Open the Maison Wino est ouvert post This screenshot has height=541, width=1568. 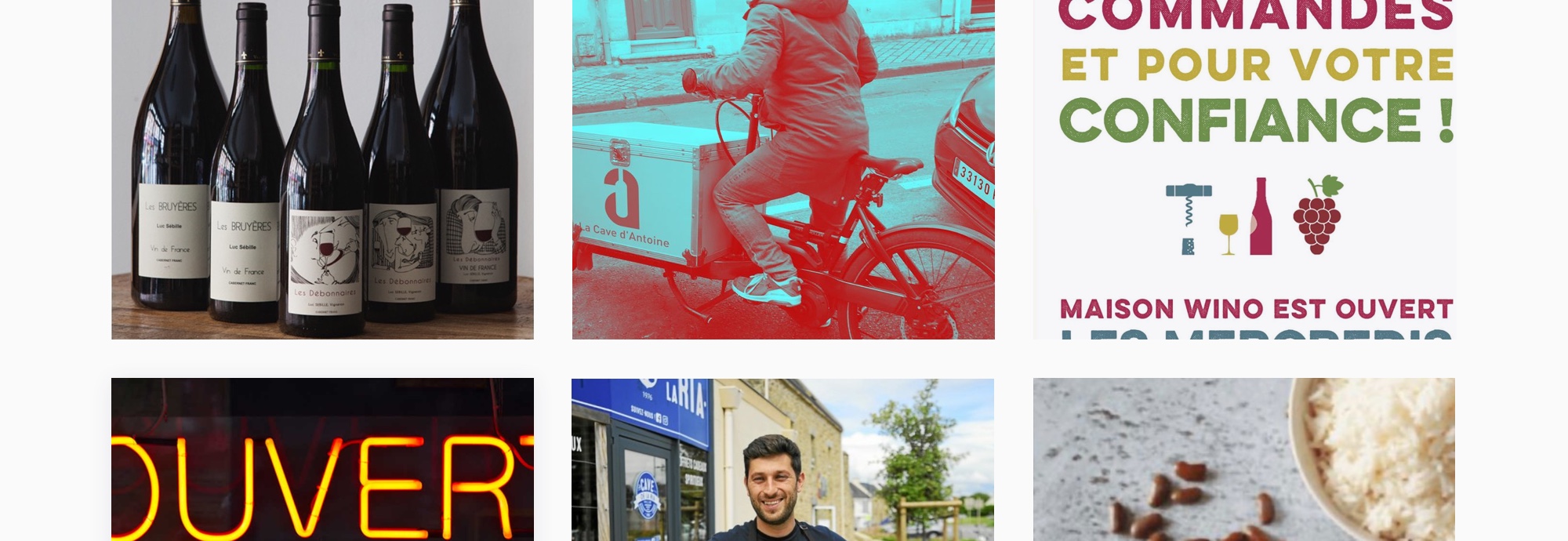[1244, 169]
